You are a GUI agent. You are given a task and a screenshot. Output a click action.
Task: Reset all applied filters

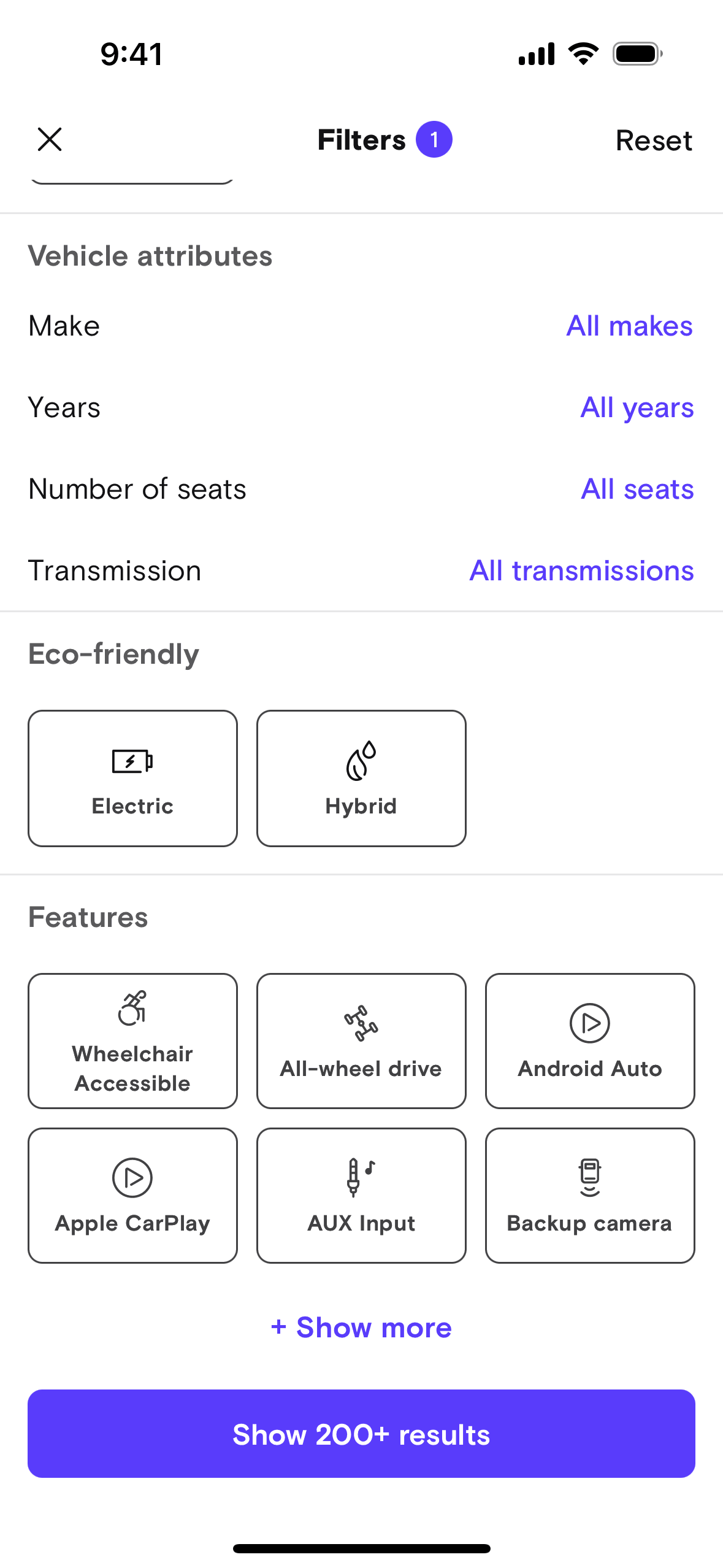click(653, 140)
